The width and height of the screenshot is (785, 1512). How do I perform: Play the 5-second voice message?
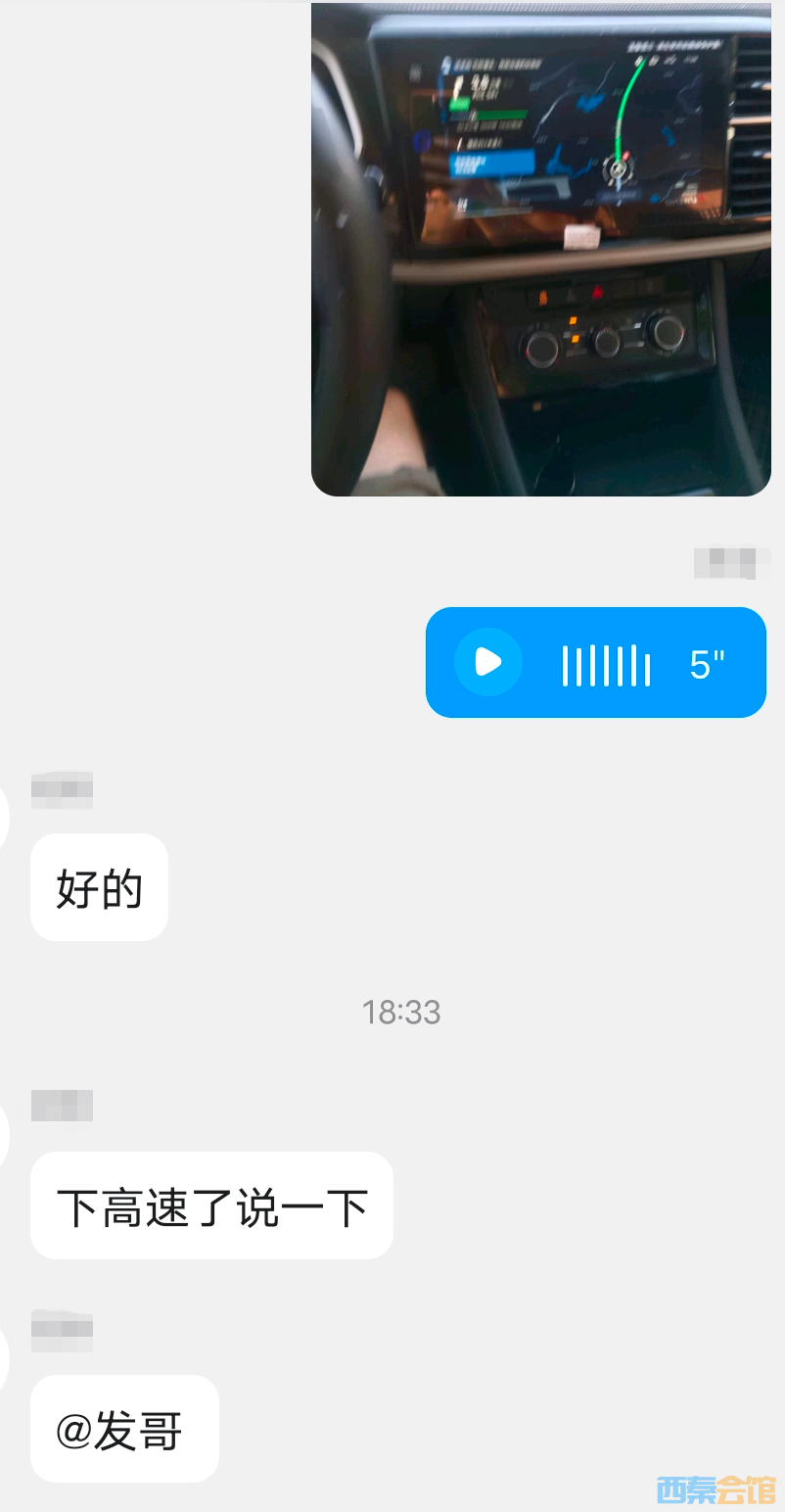coord(488,663)
